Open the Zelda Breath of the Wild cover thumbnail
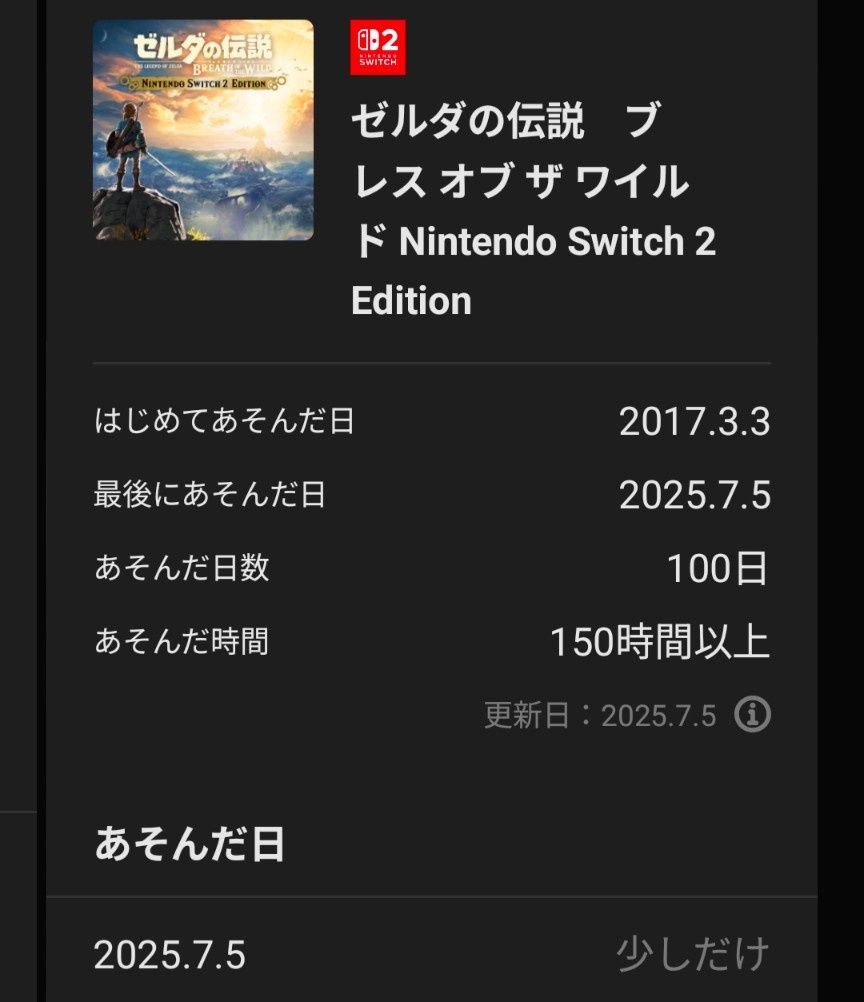Screen dimensions: 864x1002 pos(203,130)
